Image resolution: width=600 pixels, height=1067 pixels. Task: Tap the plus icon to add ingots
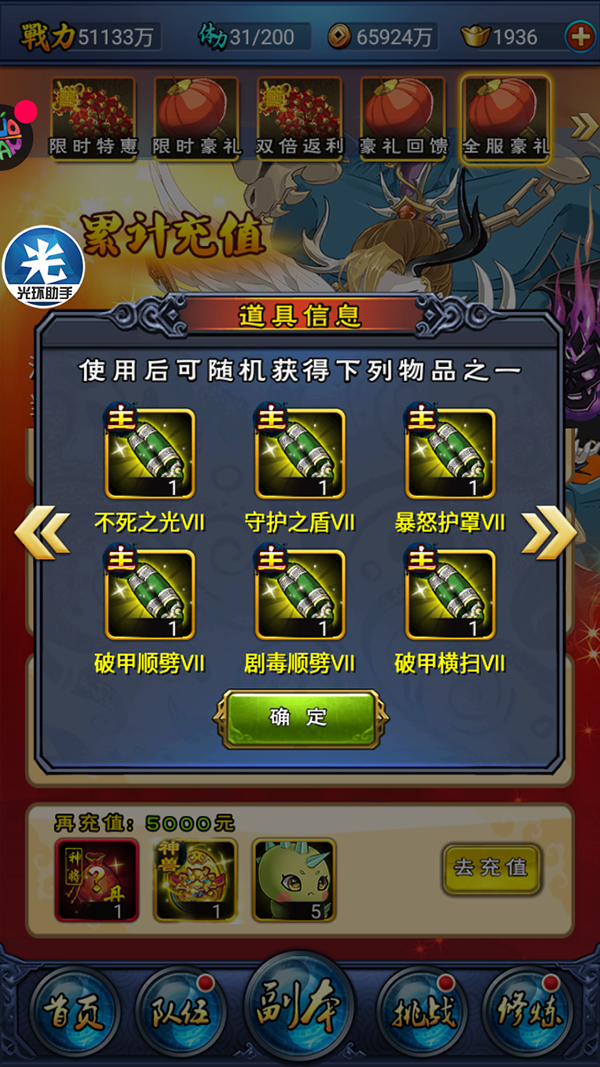coord(580,37)
